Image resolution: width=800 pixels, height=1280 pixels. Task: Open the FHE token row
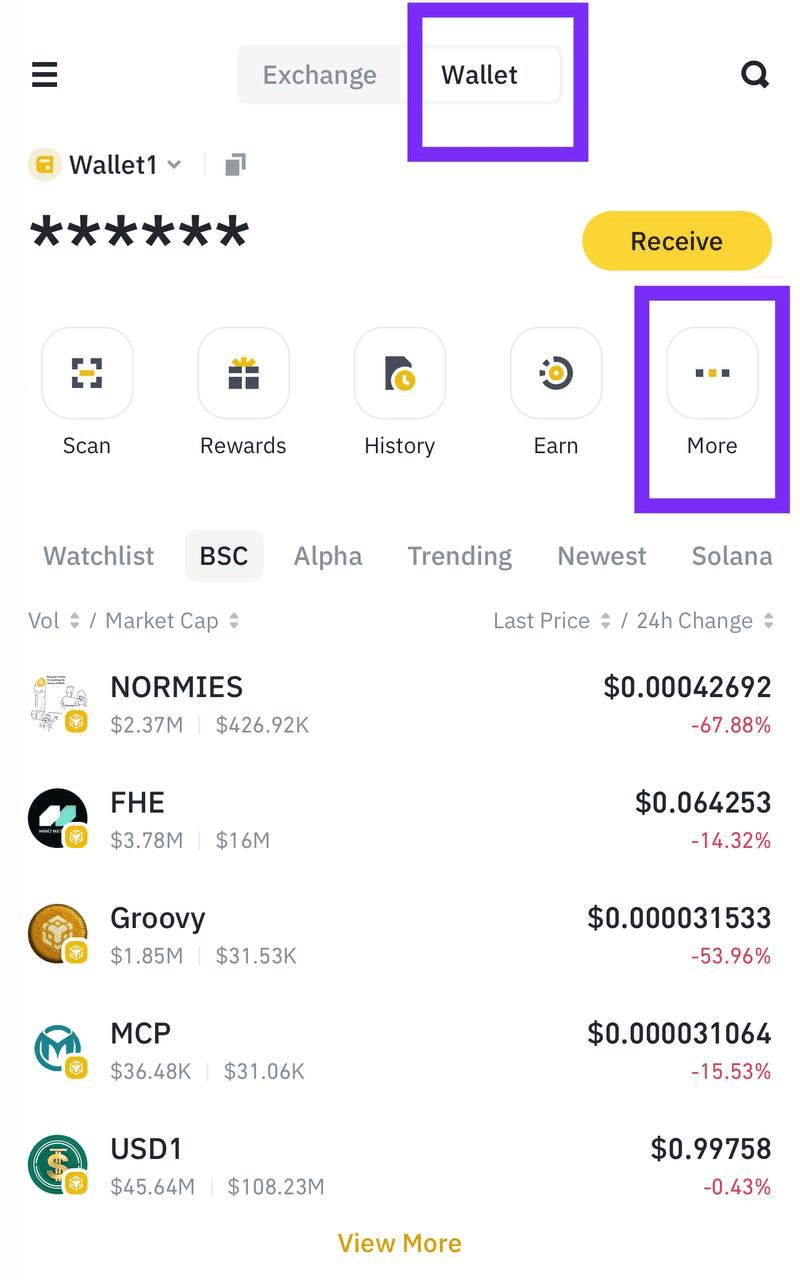[x=400, y=820]
